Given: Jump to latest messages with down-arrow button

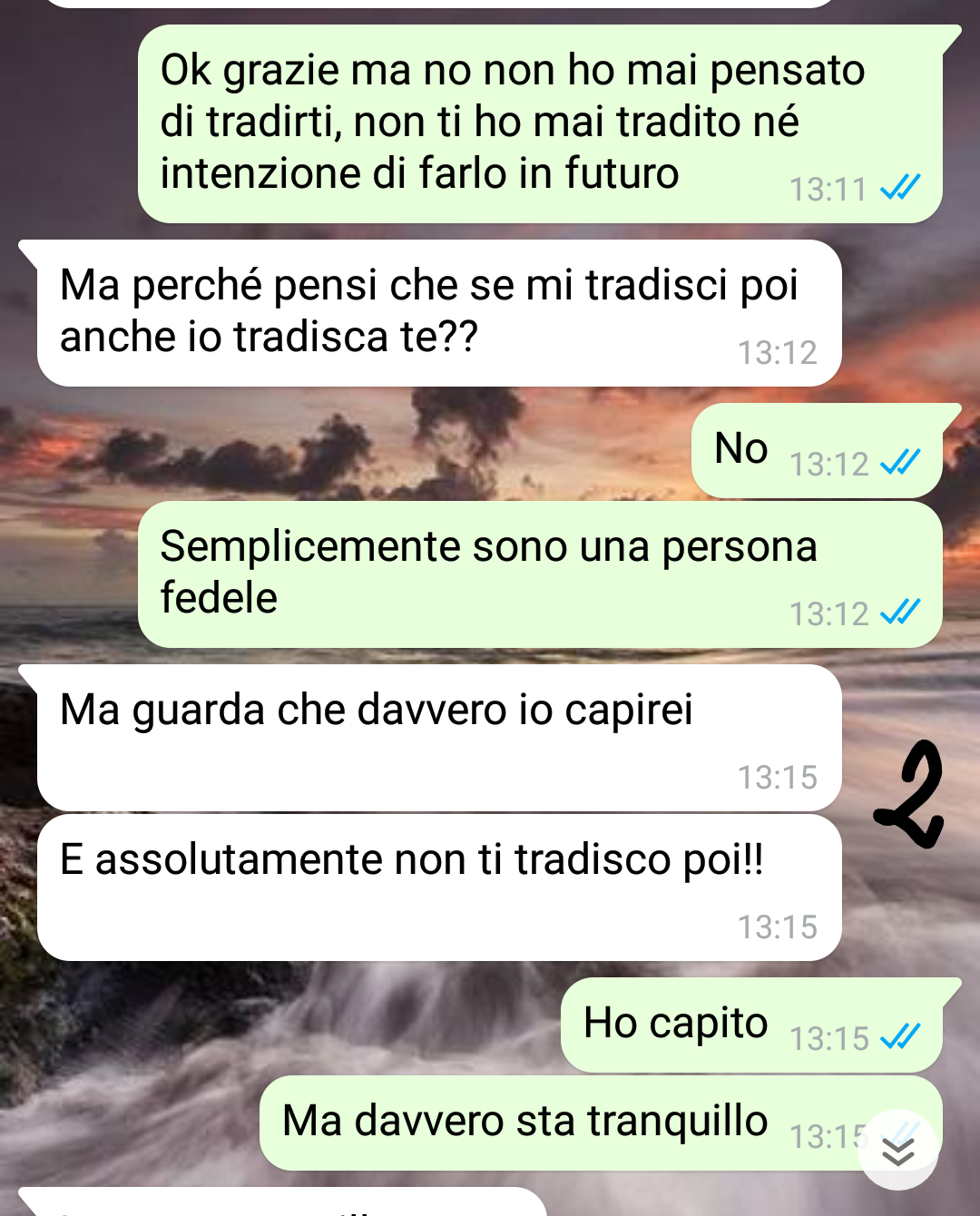Looking at the screenshot, I should [897, 1150].
